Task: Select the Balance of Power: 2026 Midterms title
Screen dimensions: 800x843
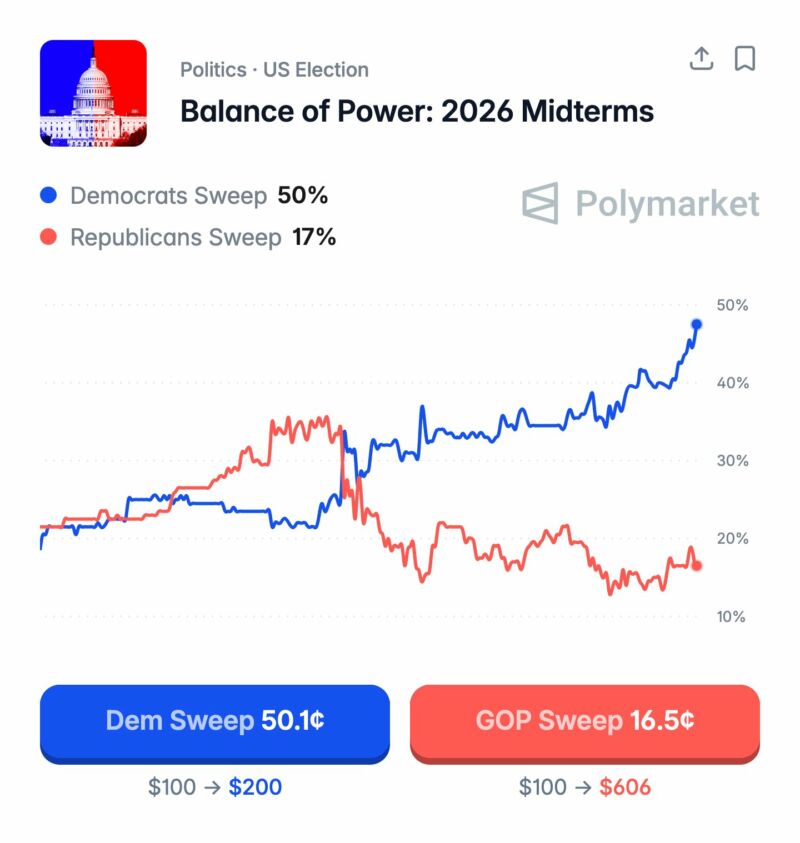Action: coord(416,112)
